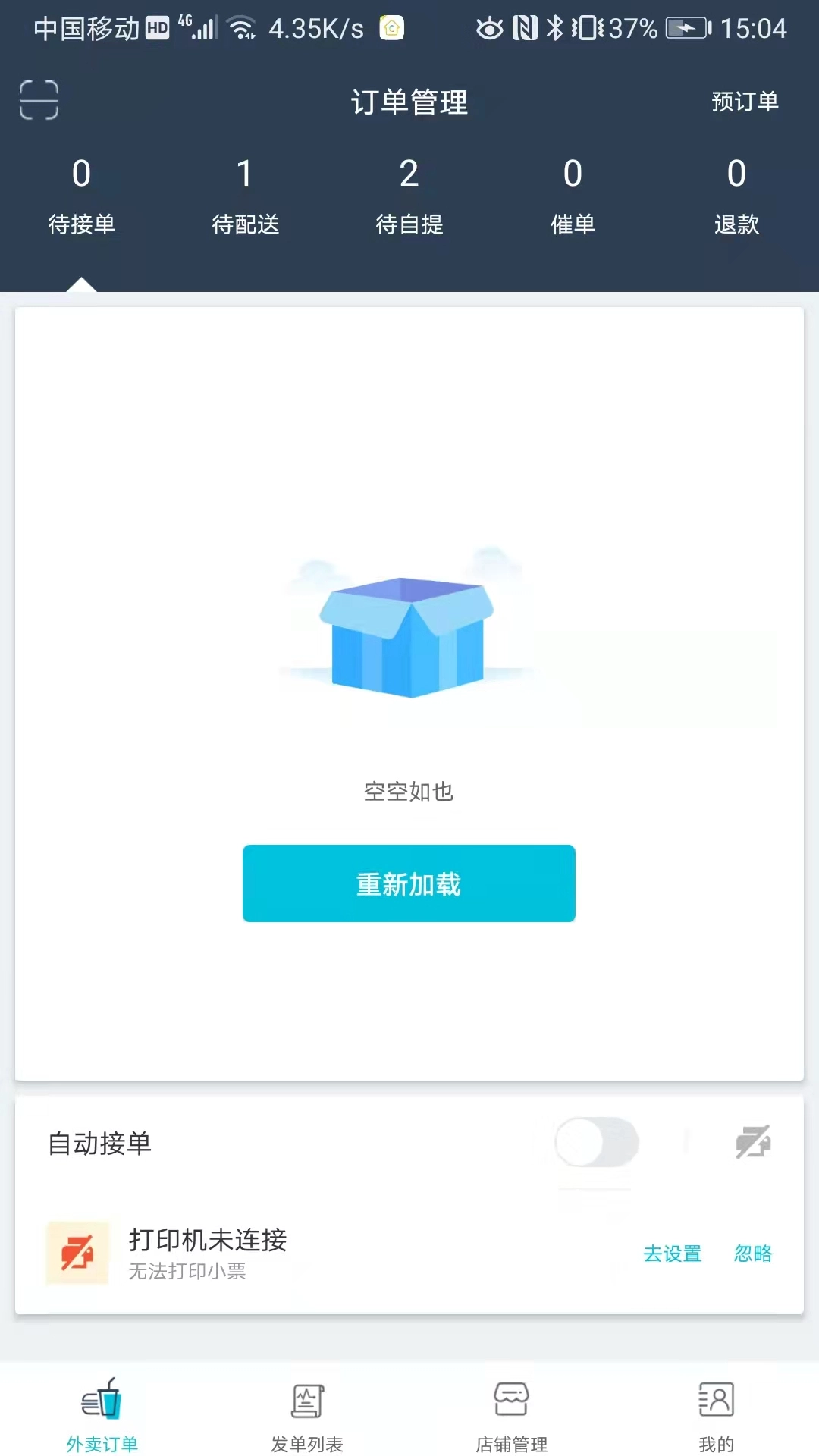Tap the printer disconnected icon next to 打印机未连接

(76, 1253)
